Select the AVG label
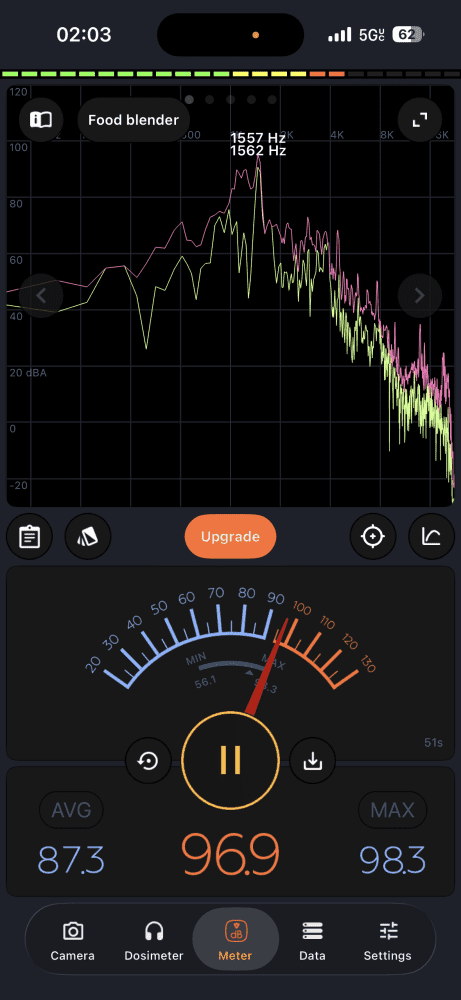The image size is (461, 1000). [x=71, y=810]
